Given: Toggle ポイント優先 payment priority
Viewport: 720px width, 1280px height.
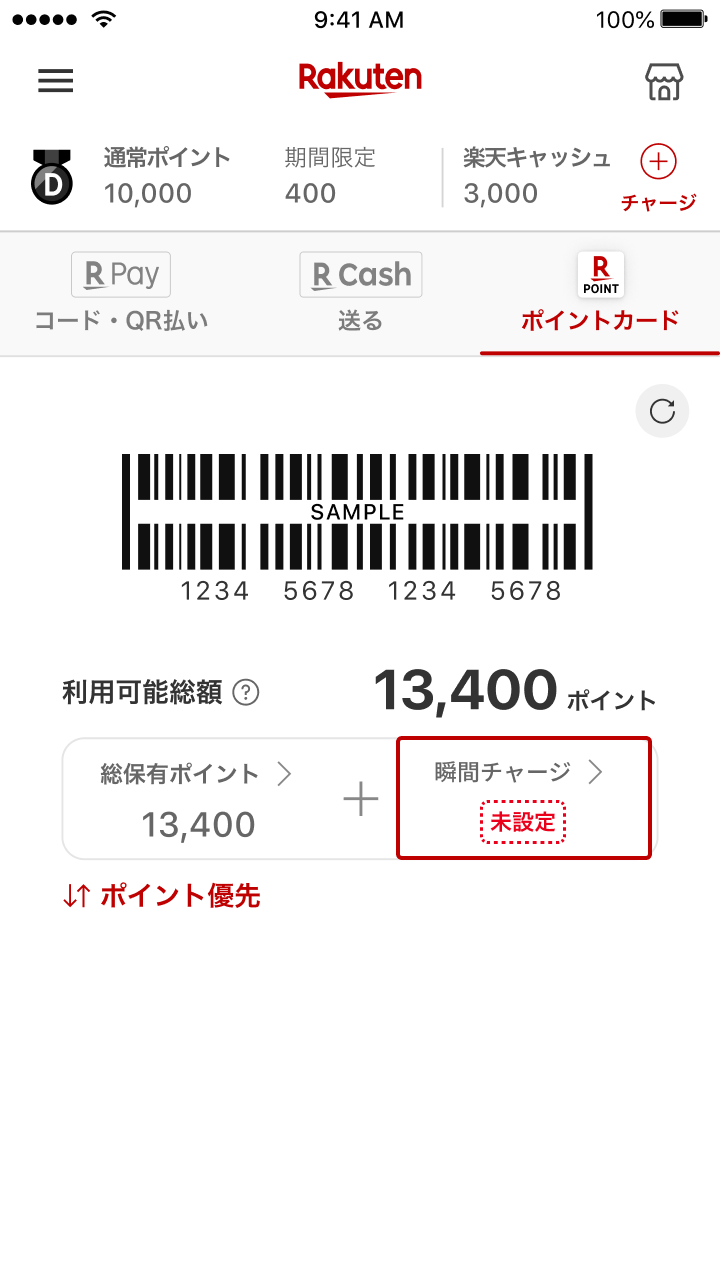Looking at the screenshot, I should coord(160,896).
